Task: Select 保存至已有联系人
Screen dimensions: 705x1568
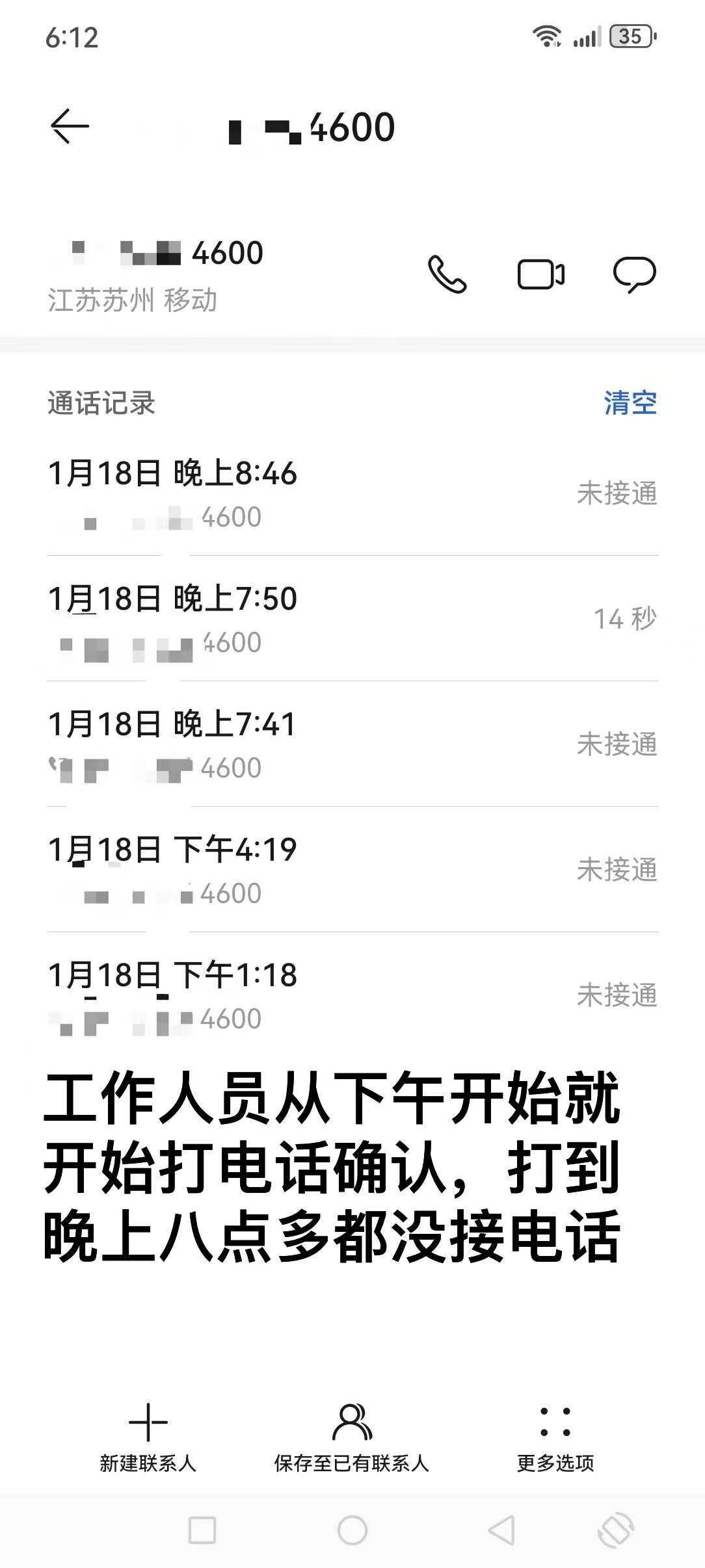Action: pyautogui.click(x=352, y=1438)
